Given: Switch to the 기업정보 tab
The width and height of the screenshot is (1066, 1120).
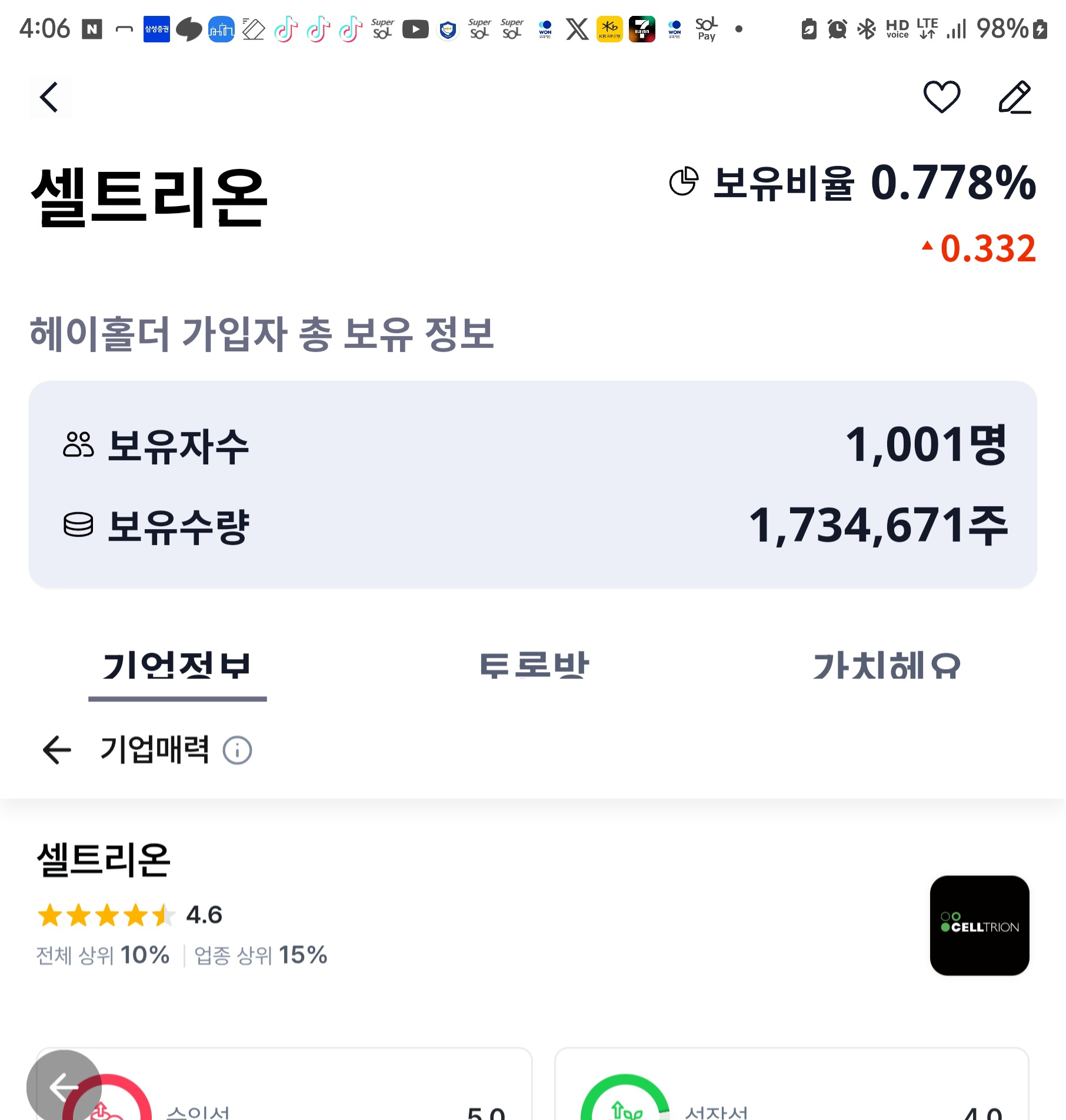Looking at the screenshot, I should (177, 667).
